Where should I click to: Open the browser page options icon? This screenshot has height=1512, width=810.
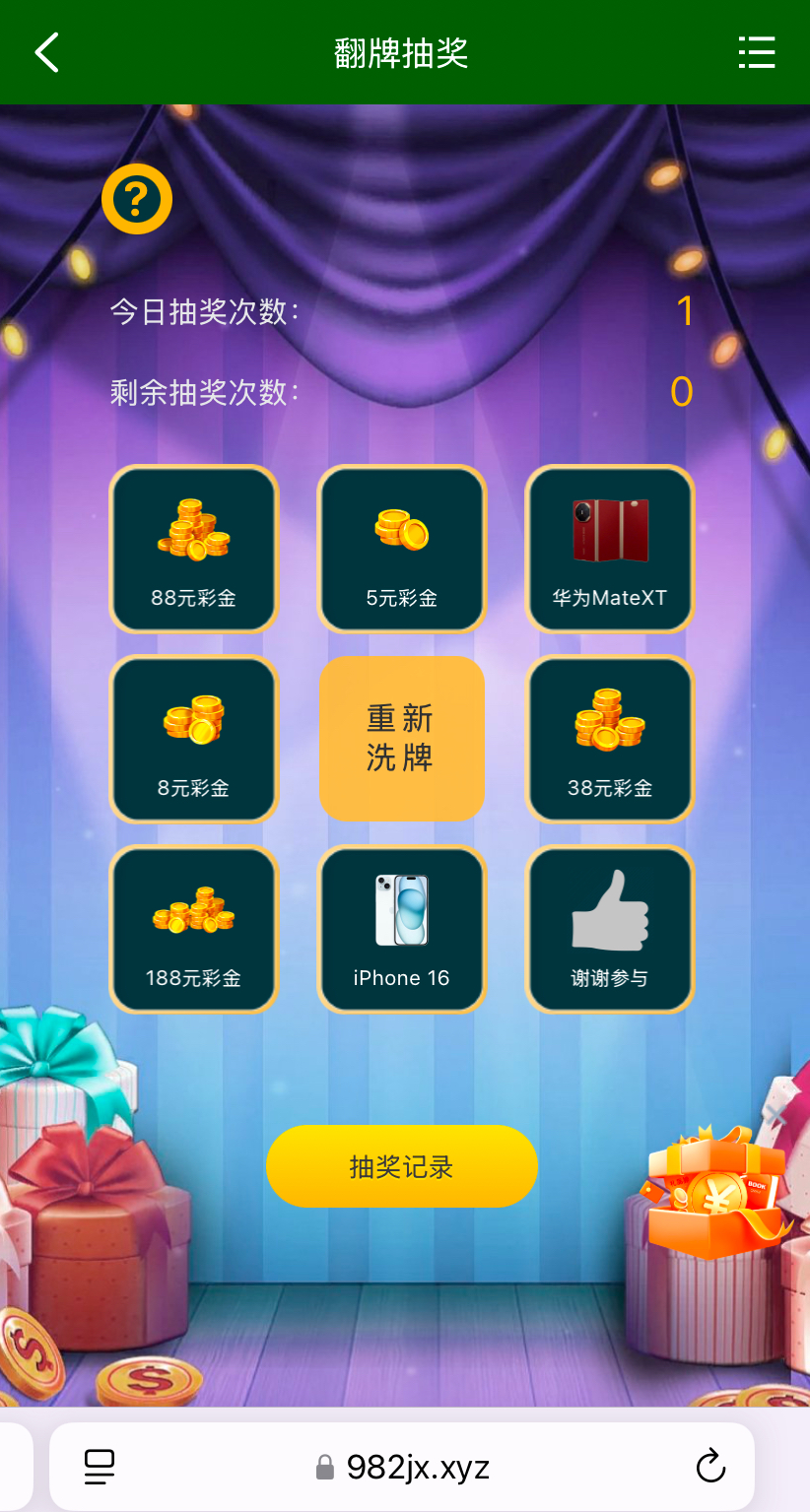pyautogui.click(x=100, y=1467)
